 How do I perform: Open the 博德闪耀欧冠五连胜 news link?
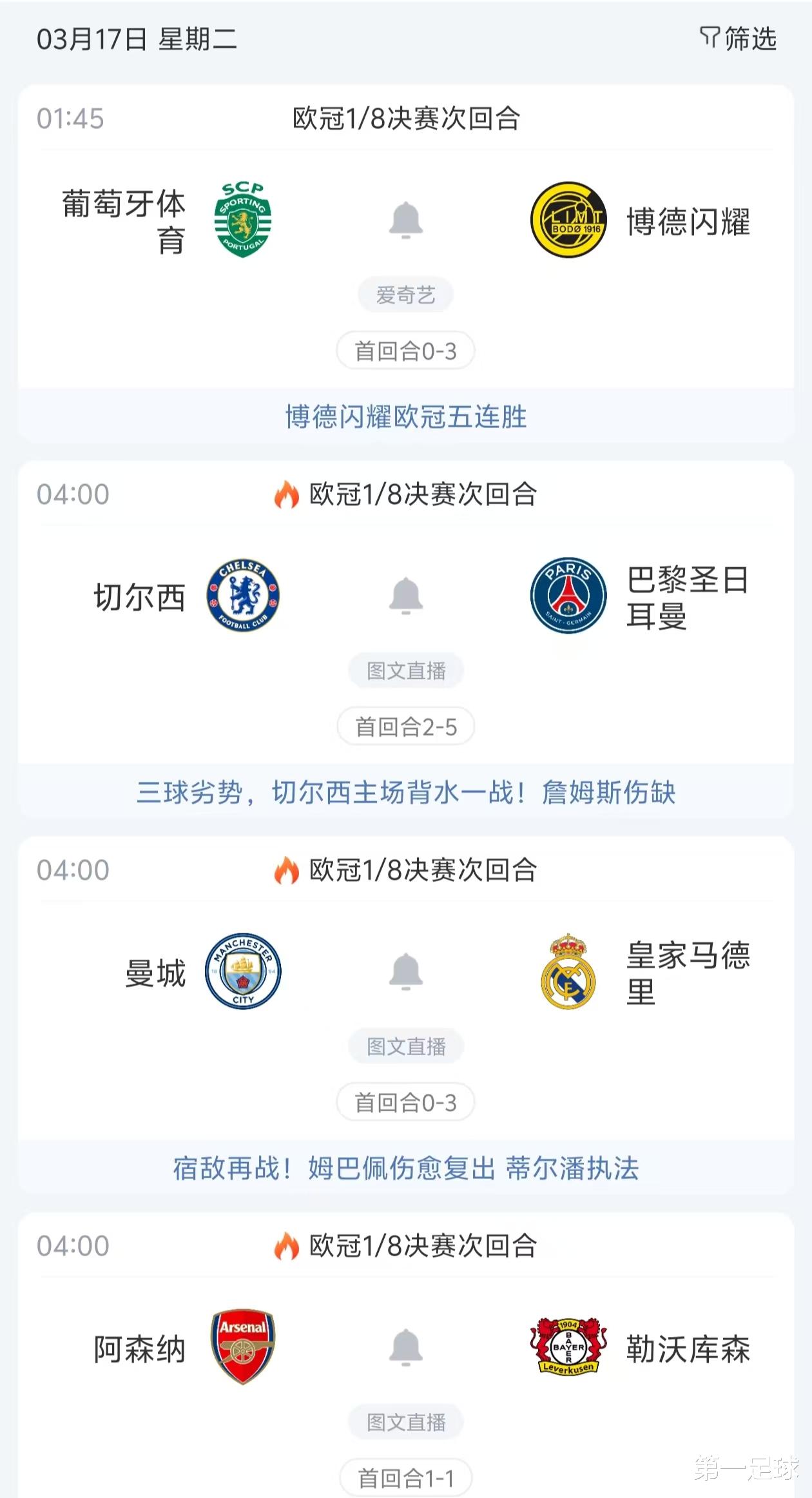405,416
